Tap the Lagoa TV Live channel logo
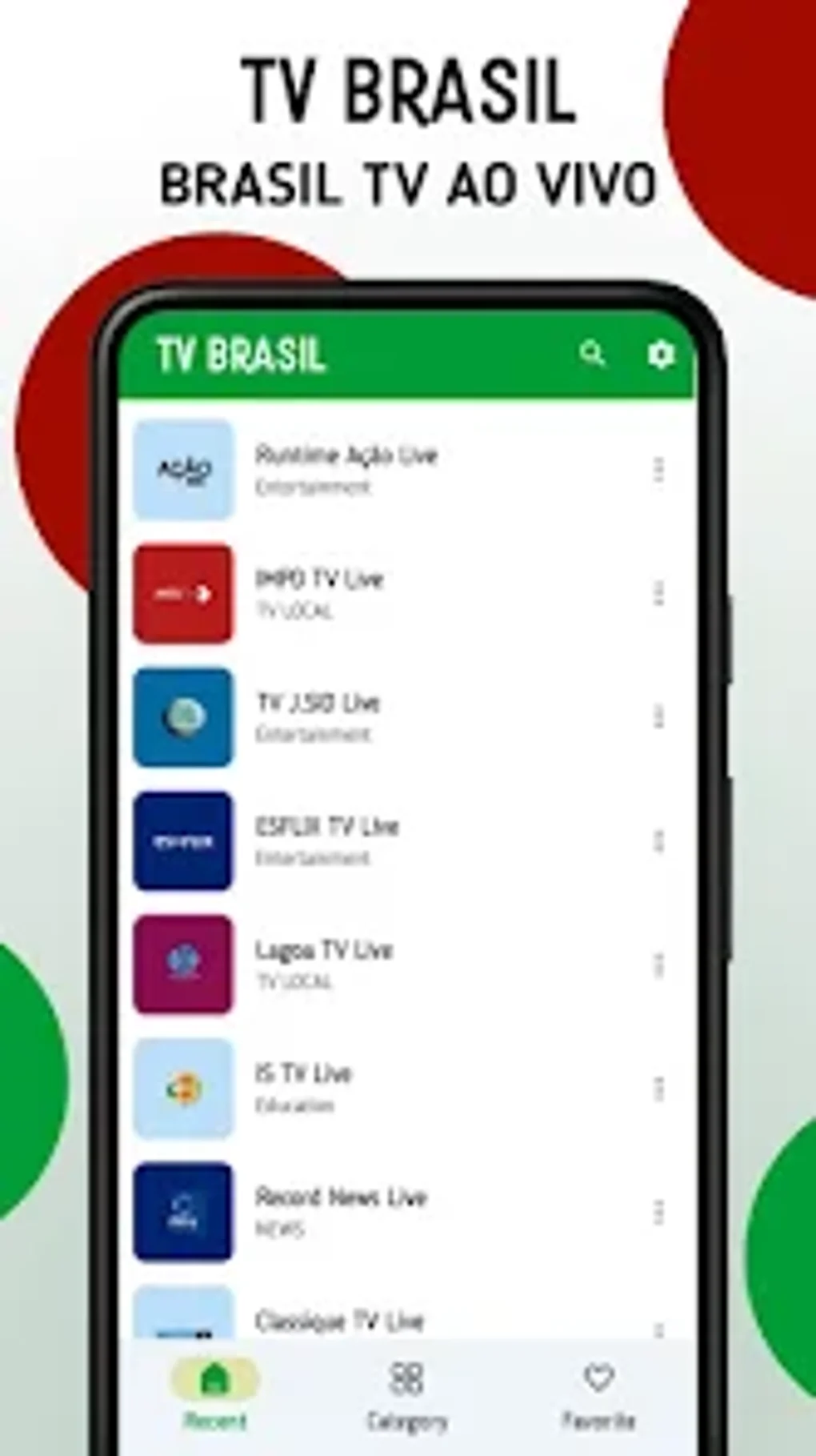This screenshot has width=816, height=1456. (x=182, y=964)
